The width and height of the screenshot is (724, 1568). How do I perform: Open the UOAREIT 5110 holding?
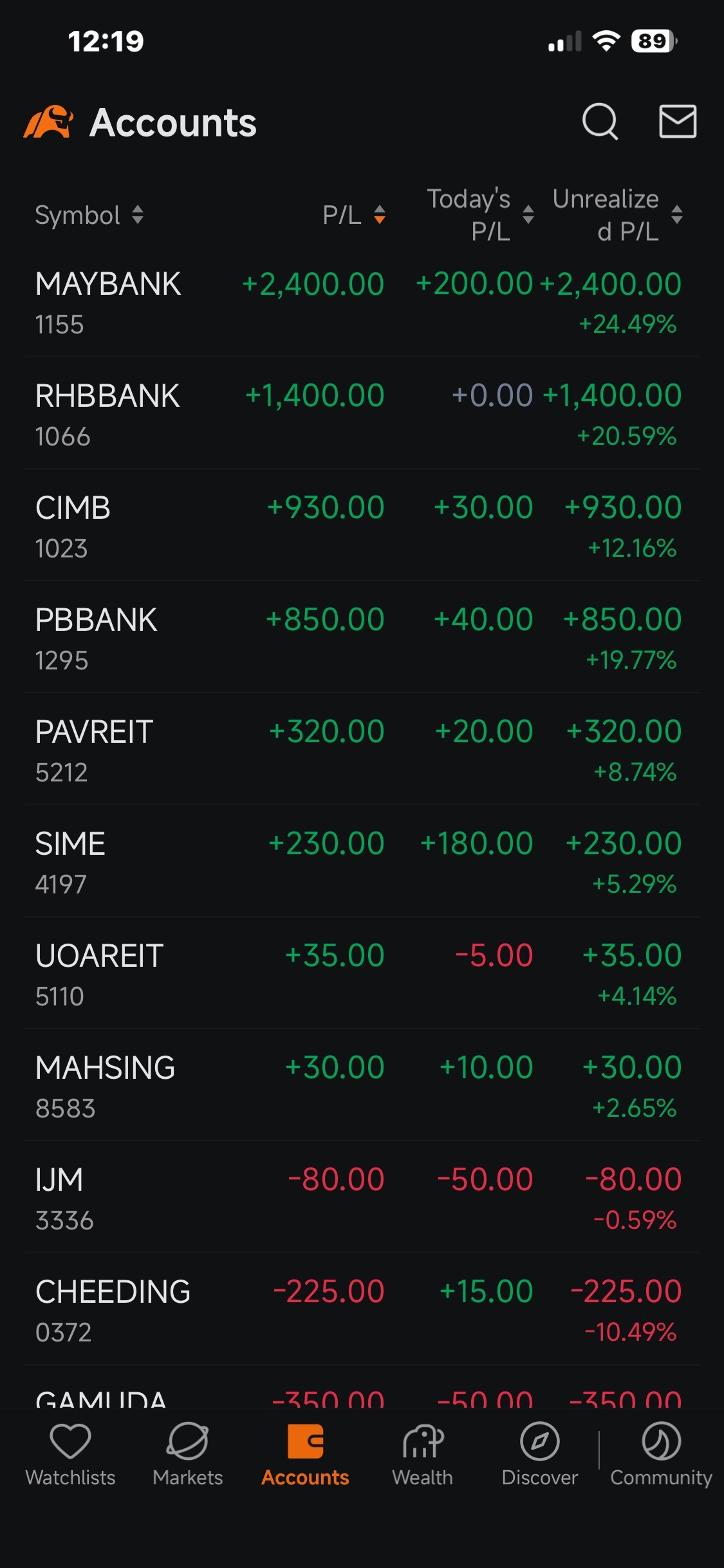point(362,974)
